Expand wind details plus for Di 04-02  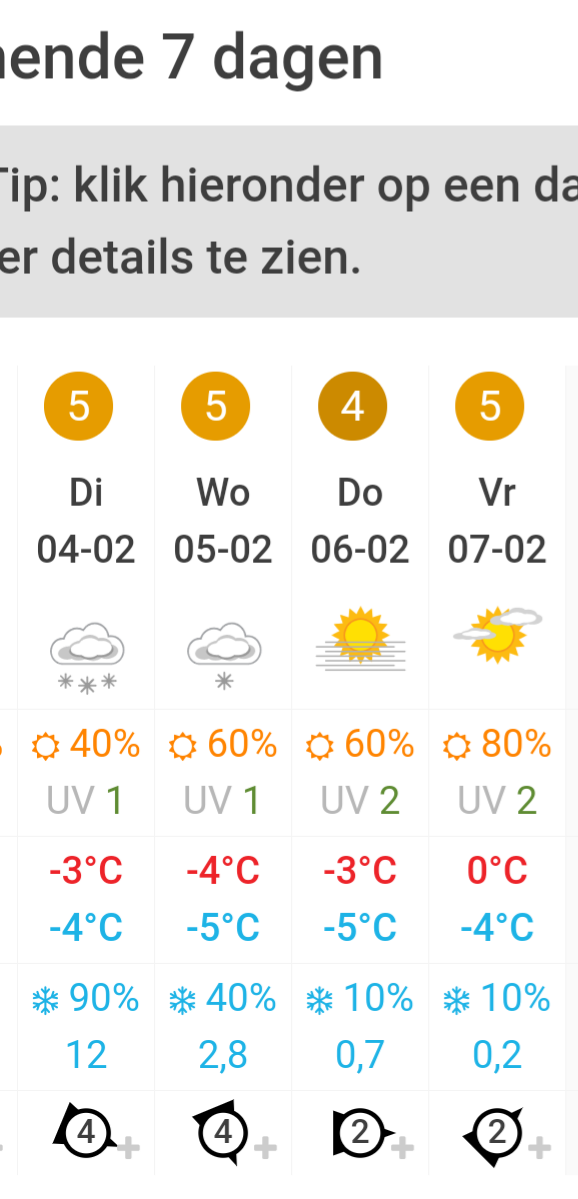(x=128, y=1147)
